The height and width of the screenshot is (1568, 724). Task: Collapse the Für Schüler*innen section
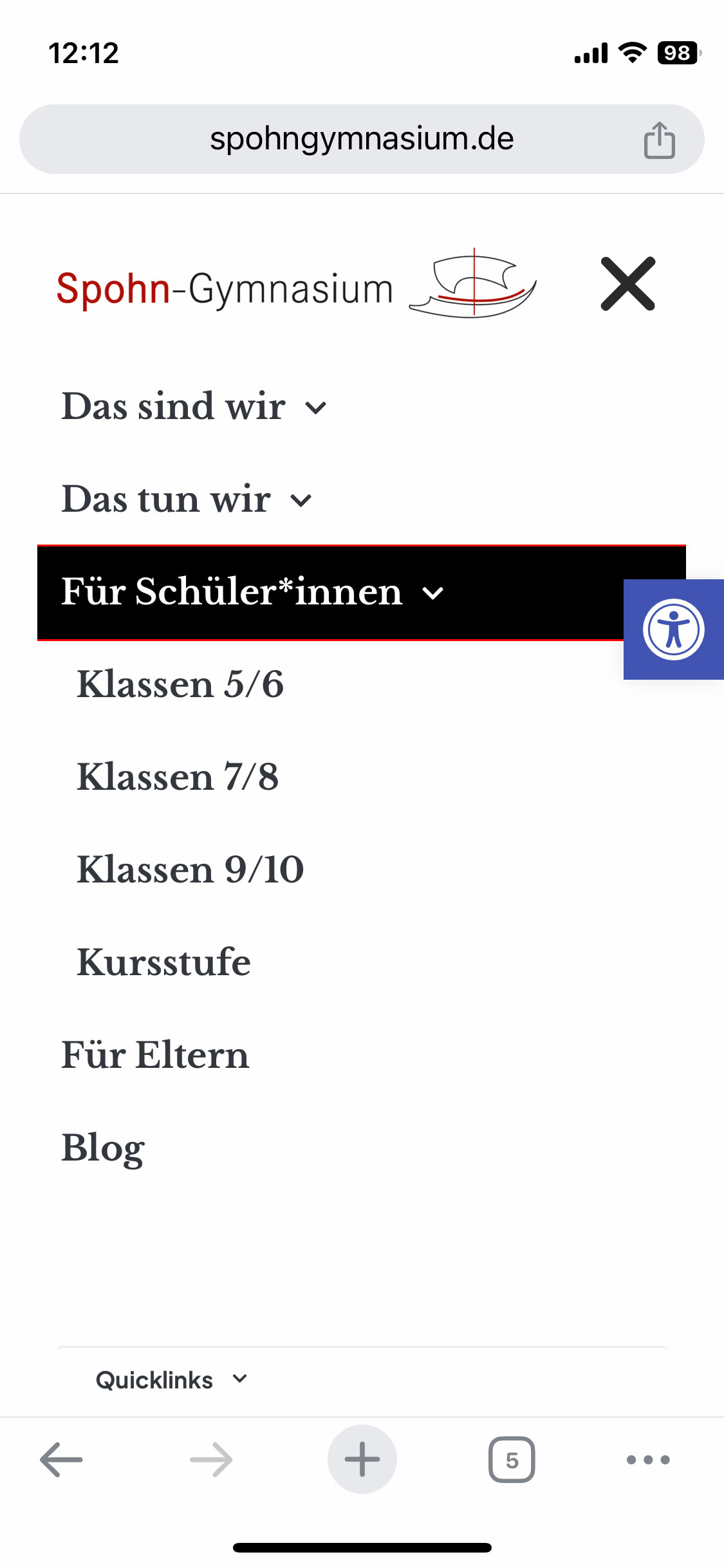[x=433, y=593]
